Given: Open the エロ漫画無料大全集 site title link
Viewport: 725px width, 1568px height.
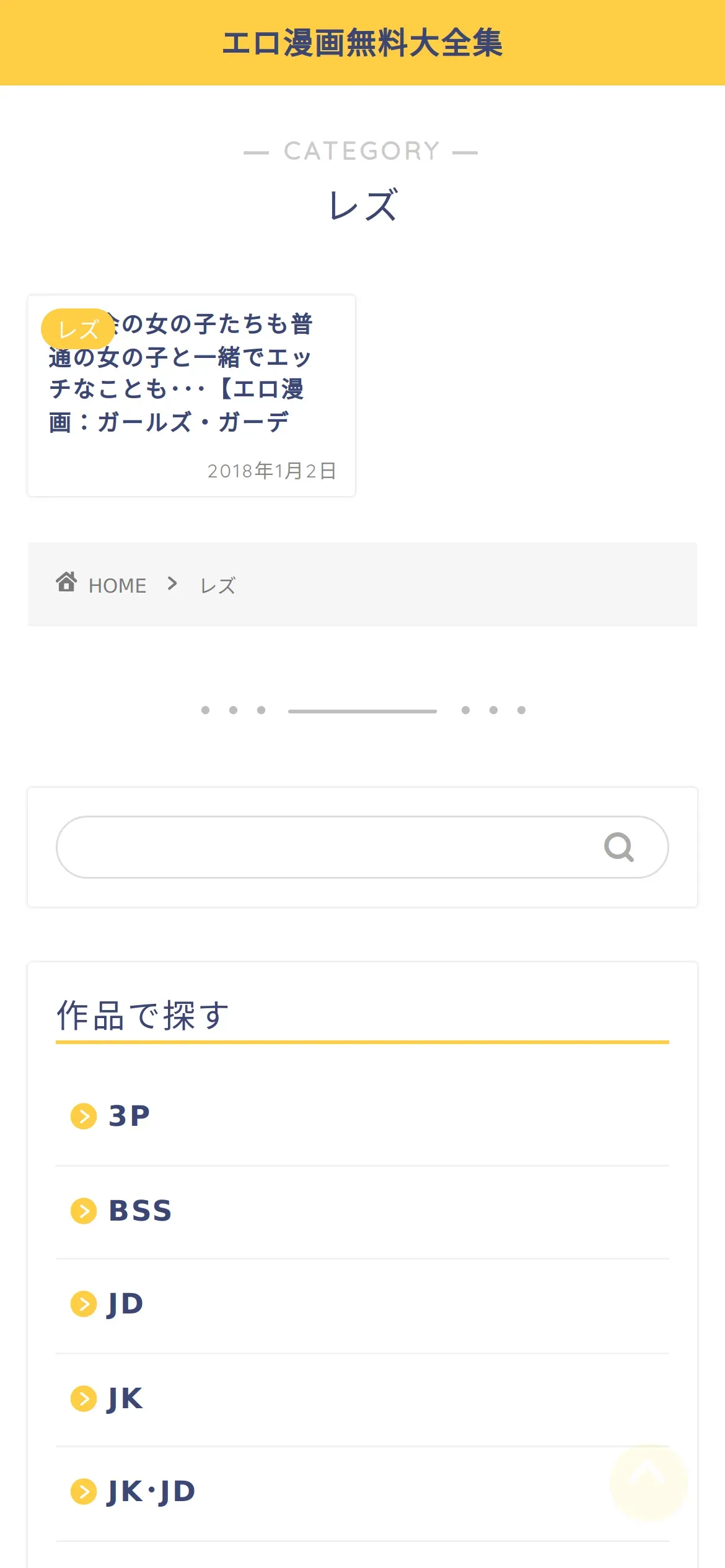Looking at the screenshot, I should coord(362,43).
